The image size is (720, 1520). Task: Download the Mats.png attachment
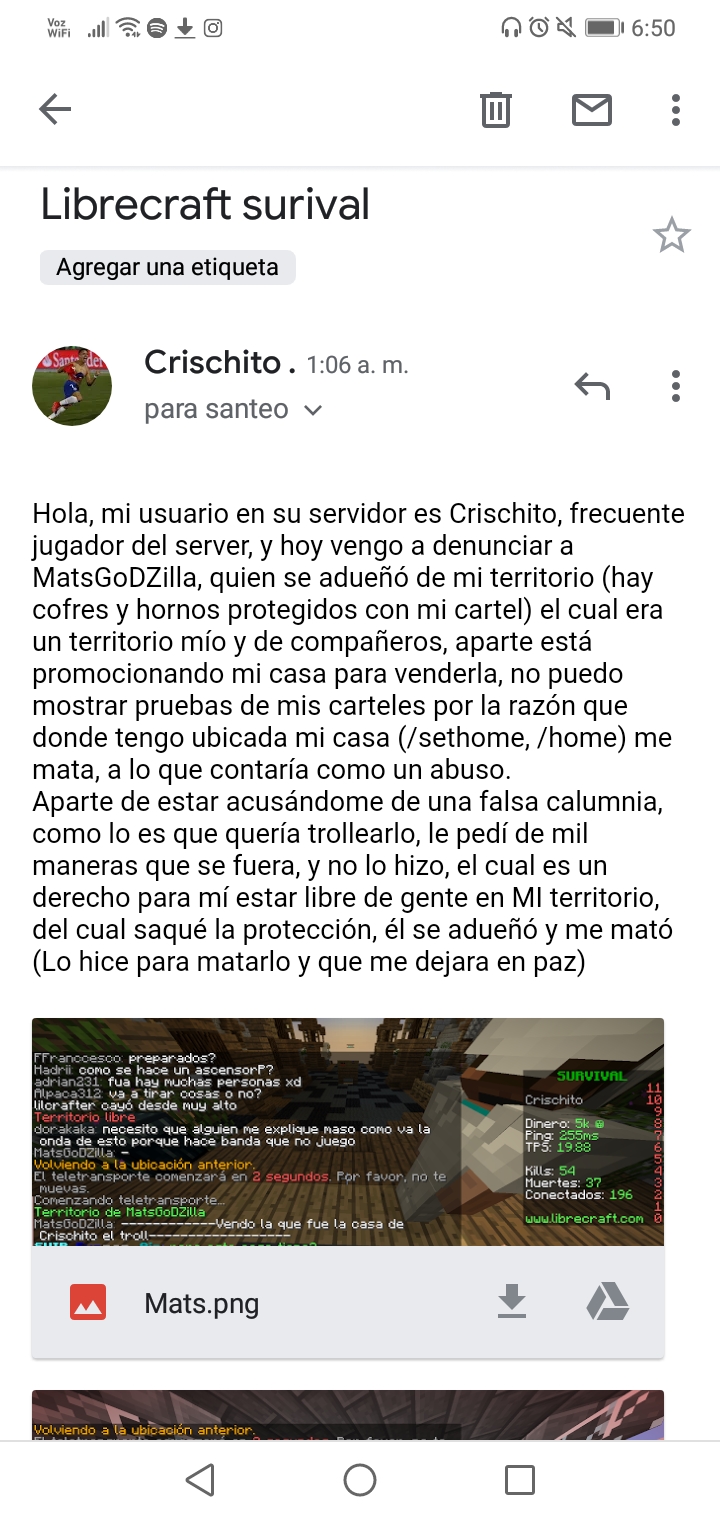point(512,1302)
